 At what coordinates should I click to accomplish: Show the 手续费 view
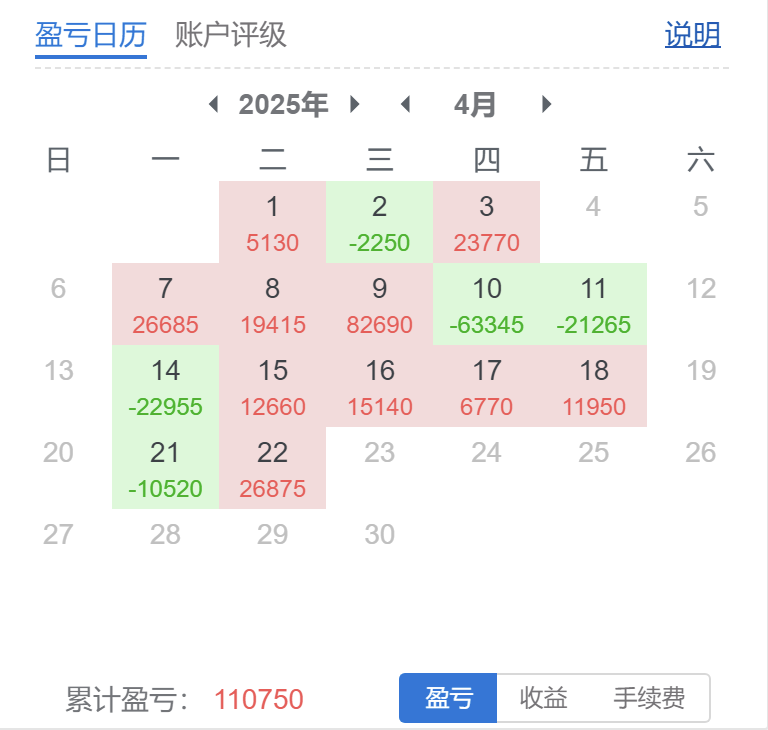[649, 698]
